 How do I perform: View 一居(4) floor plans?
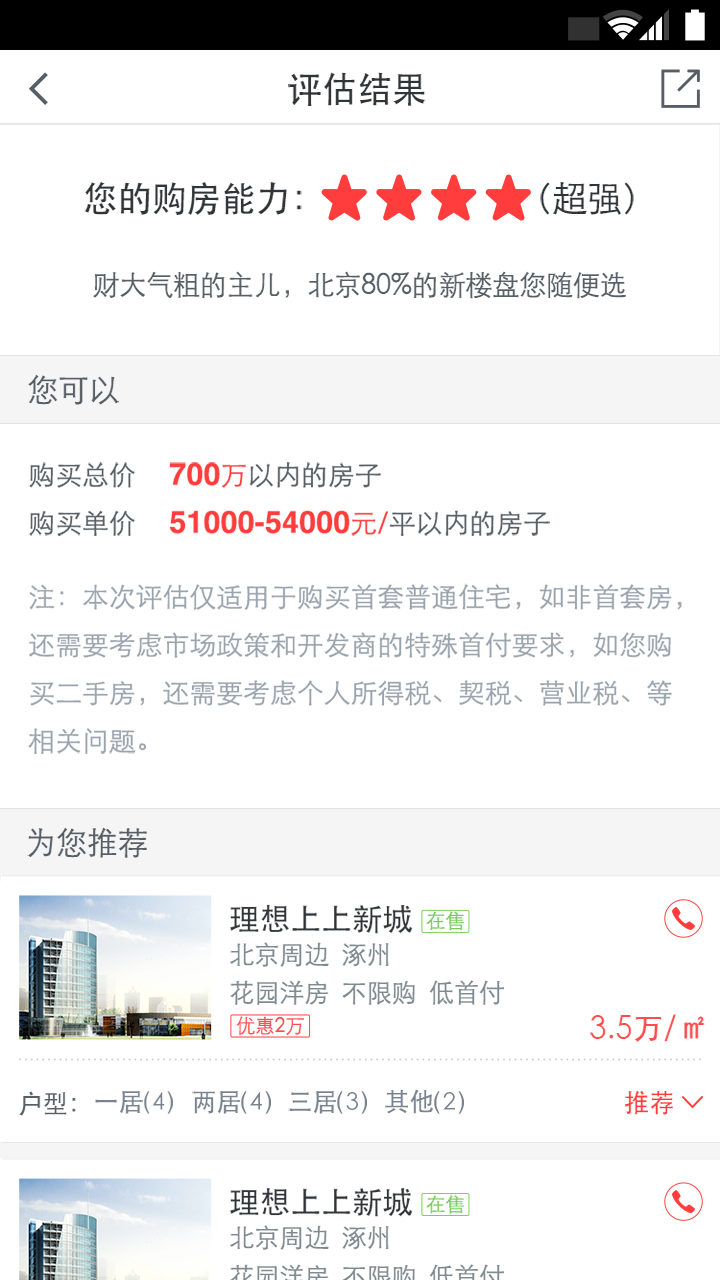coord(134,1102)
